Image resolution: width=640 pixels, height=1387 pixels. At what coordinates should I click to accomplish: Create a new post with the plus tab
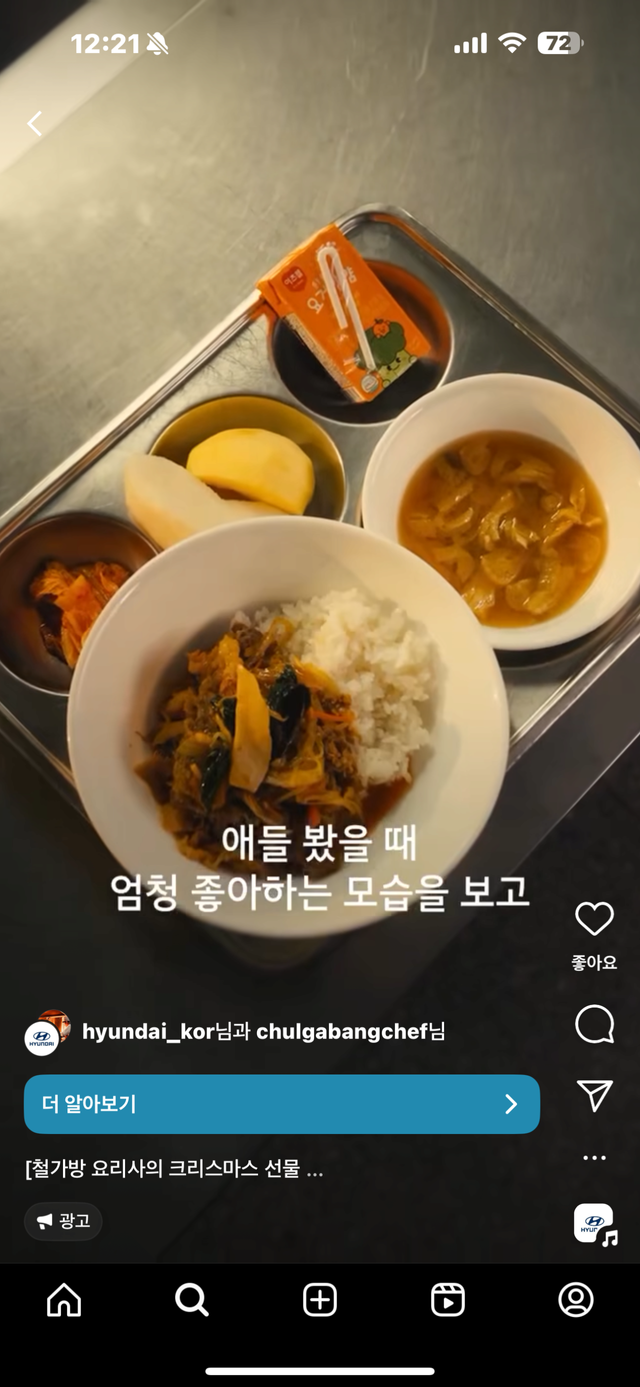pos(320,1300)
